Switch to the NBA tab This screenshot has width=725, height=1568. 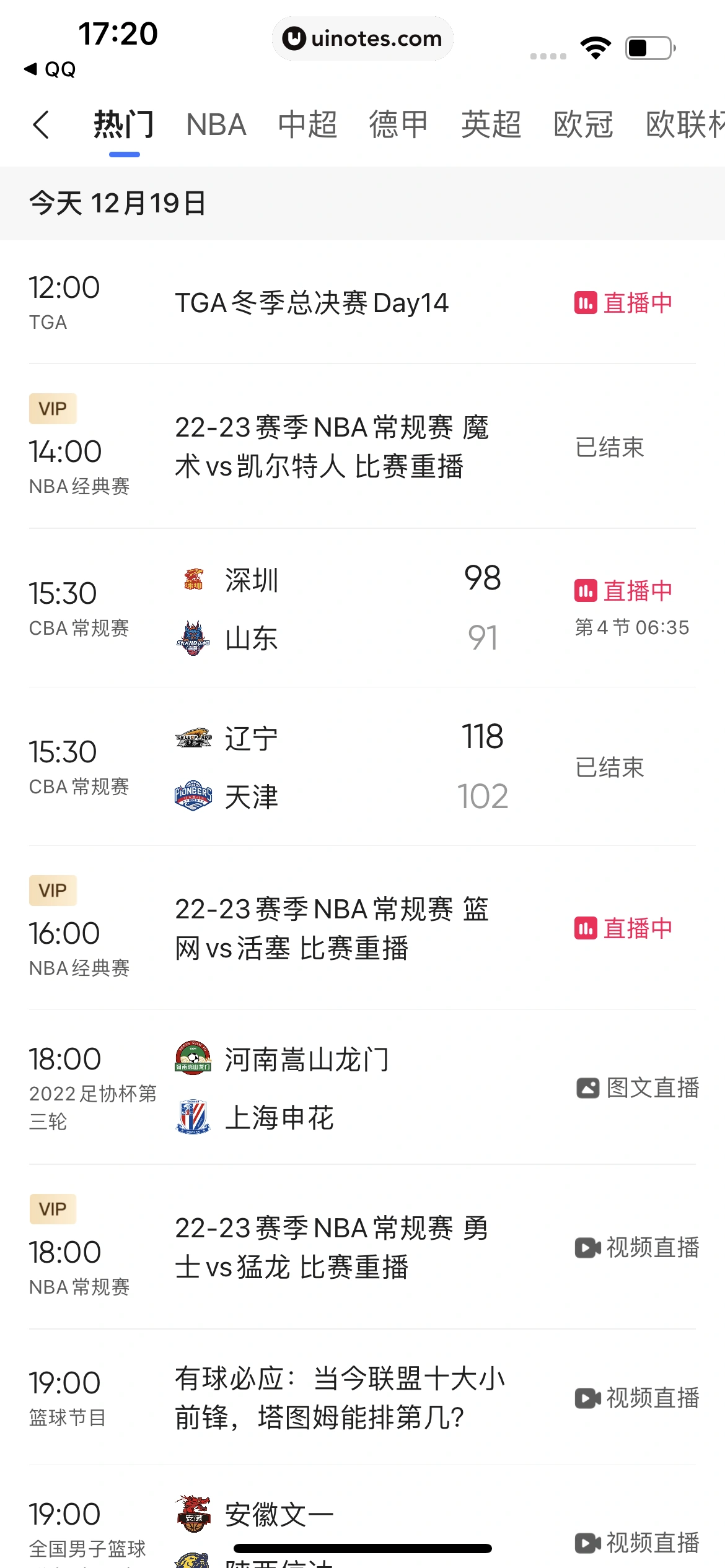tap(217, 124)
